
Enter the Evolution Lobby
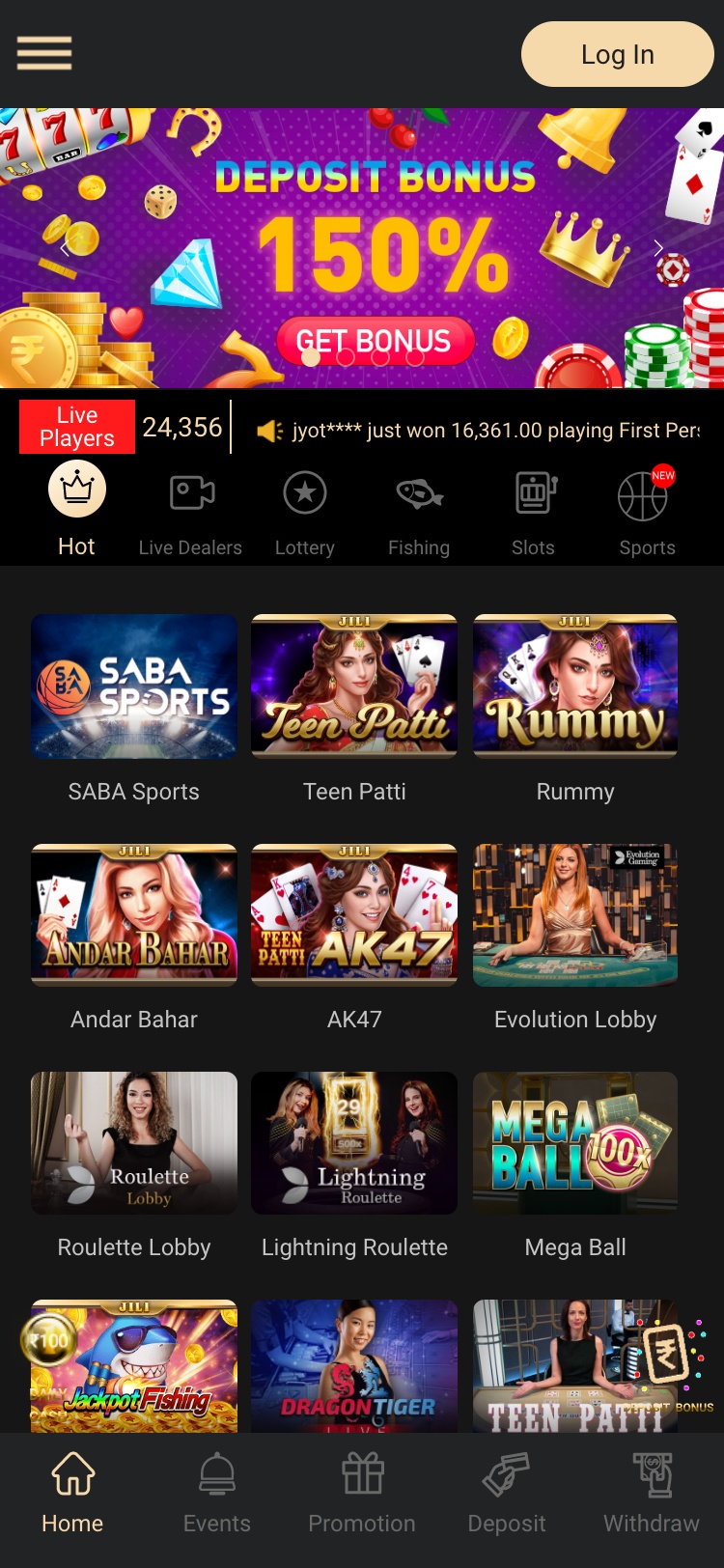click(x=575, y=915)
